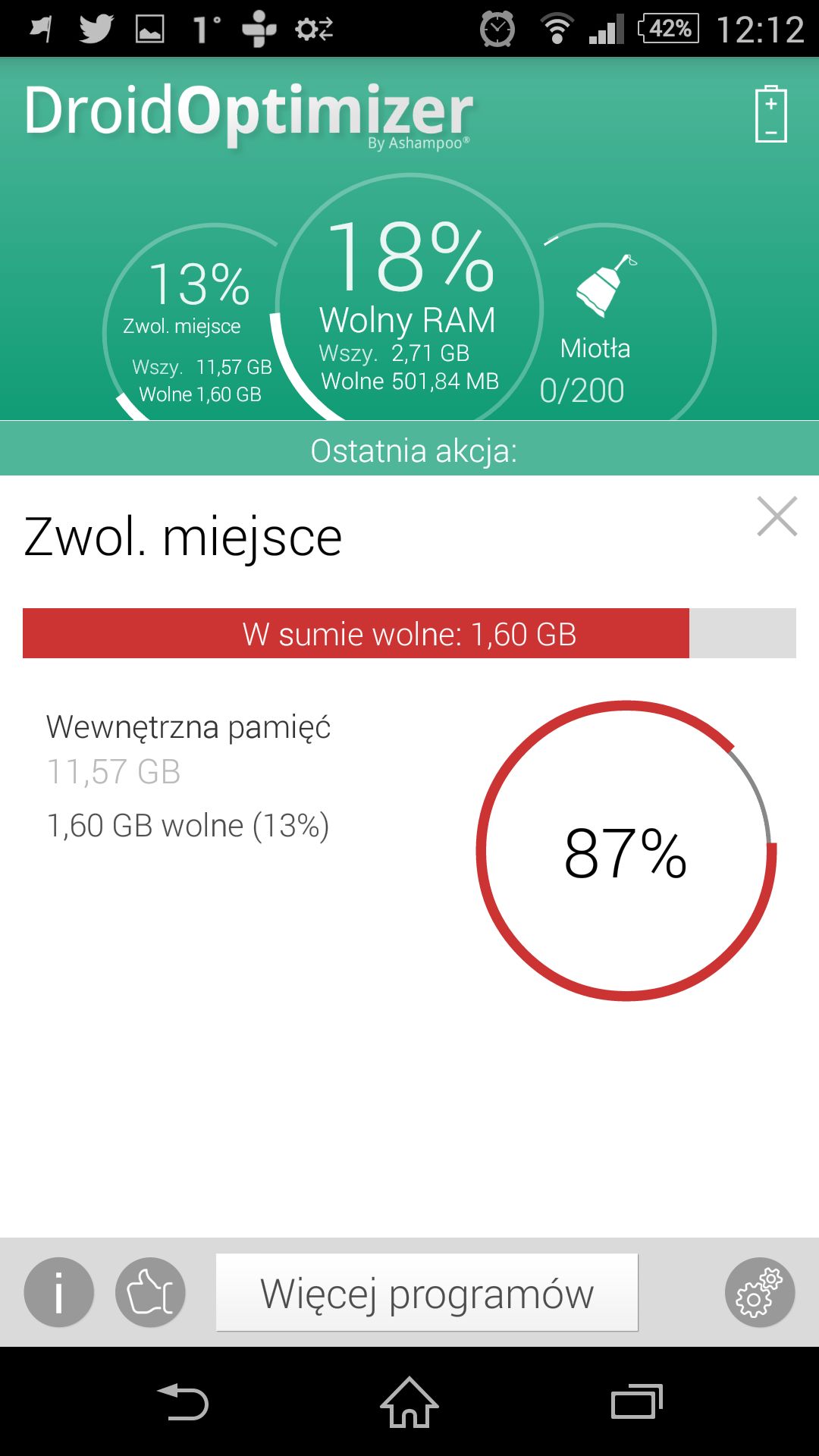The width and height of the screenshot is (819, 1456).
Task: Go back with the system back button
Action: [x=183, y=1401]
